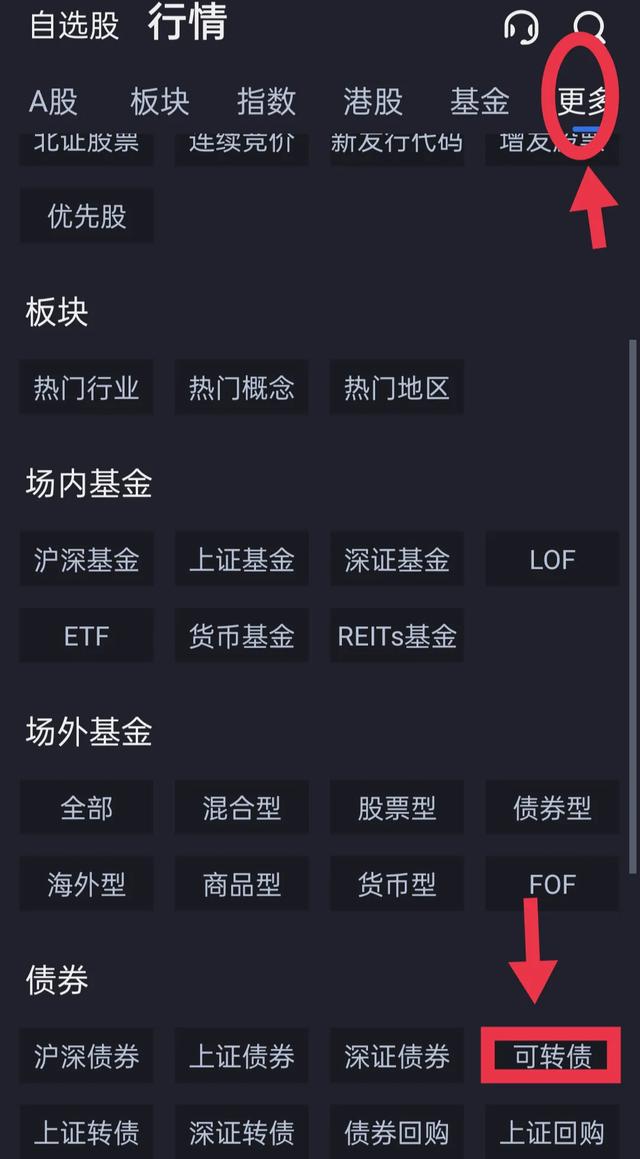Select the FOF fund type
The image size is (640, 1159).
552,884
